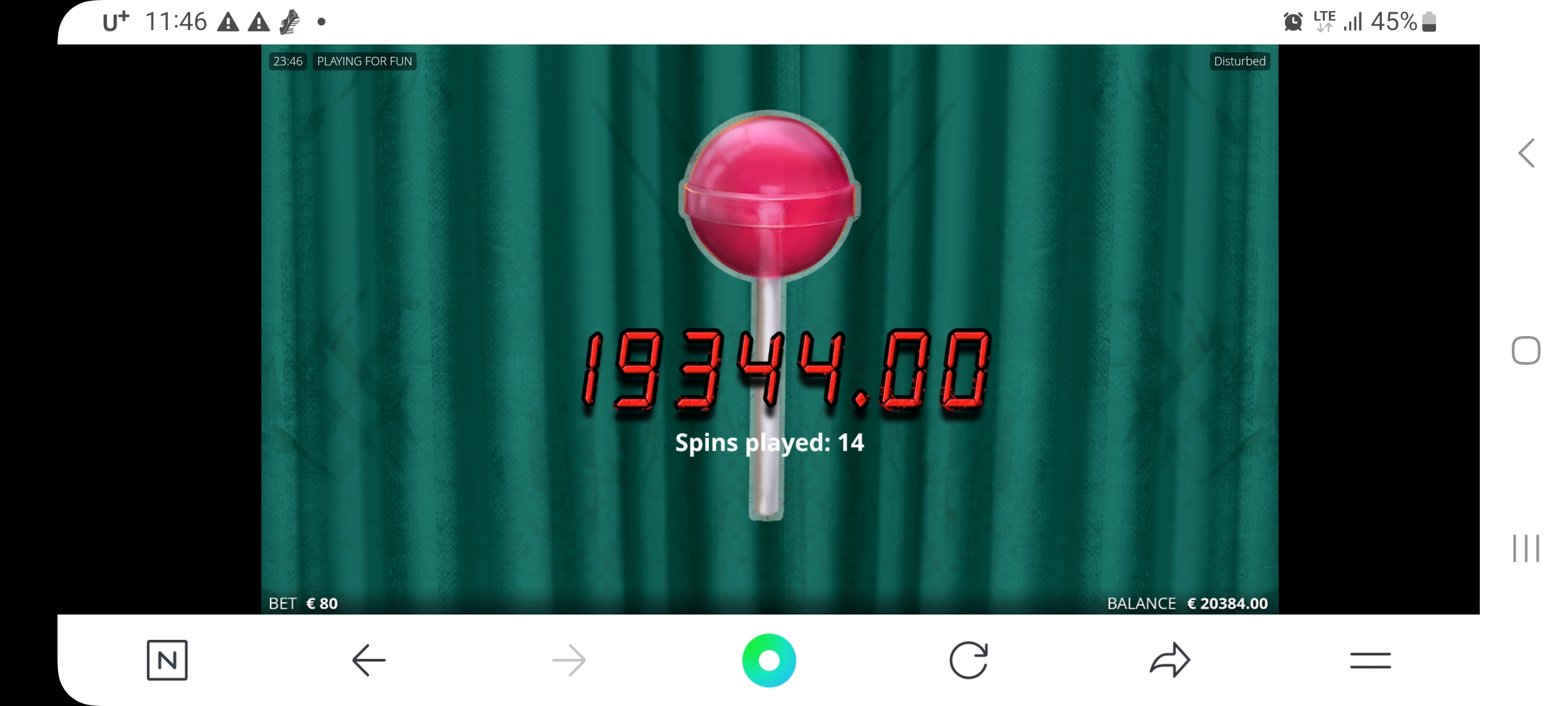Image resolution: width=1568 pixels, height=706 pixels.
Task: Tap the green circle search button
Action: pos(769,660)
